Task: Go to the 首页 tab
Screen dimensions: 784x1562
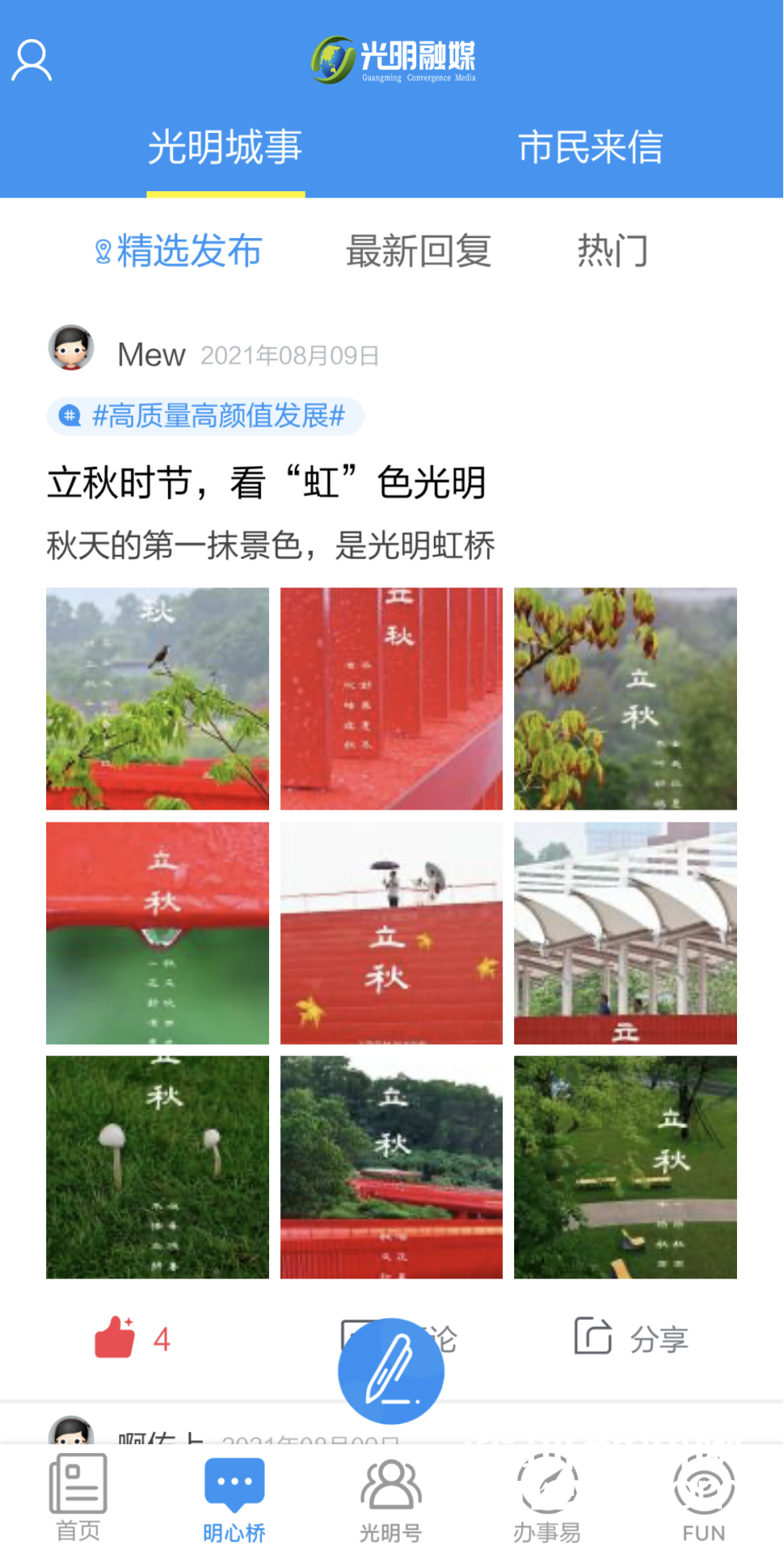Action: [78, 1497]
